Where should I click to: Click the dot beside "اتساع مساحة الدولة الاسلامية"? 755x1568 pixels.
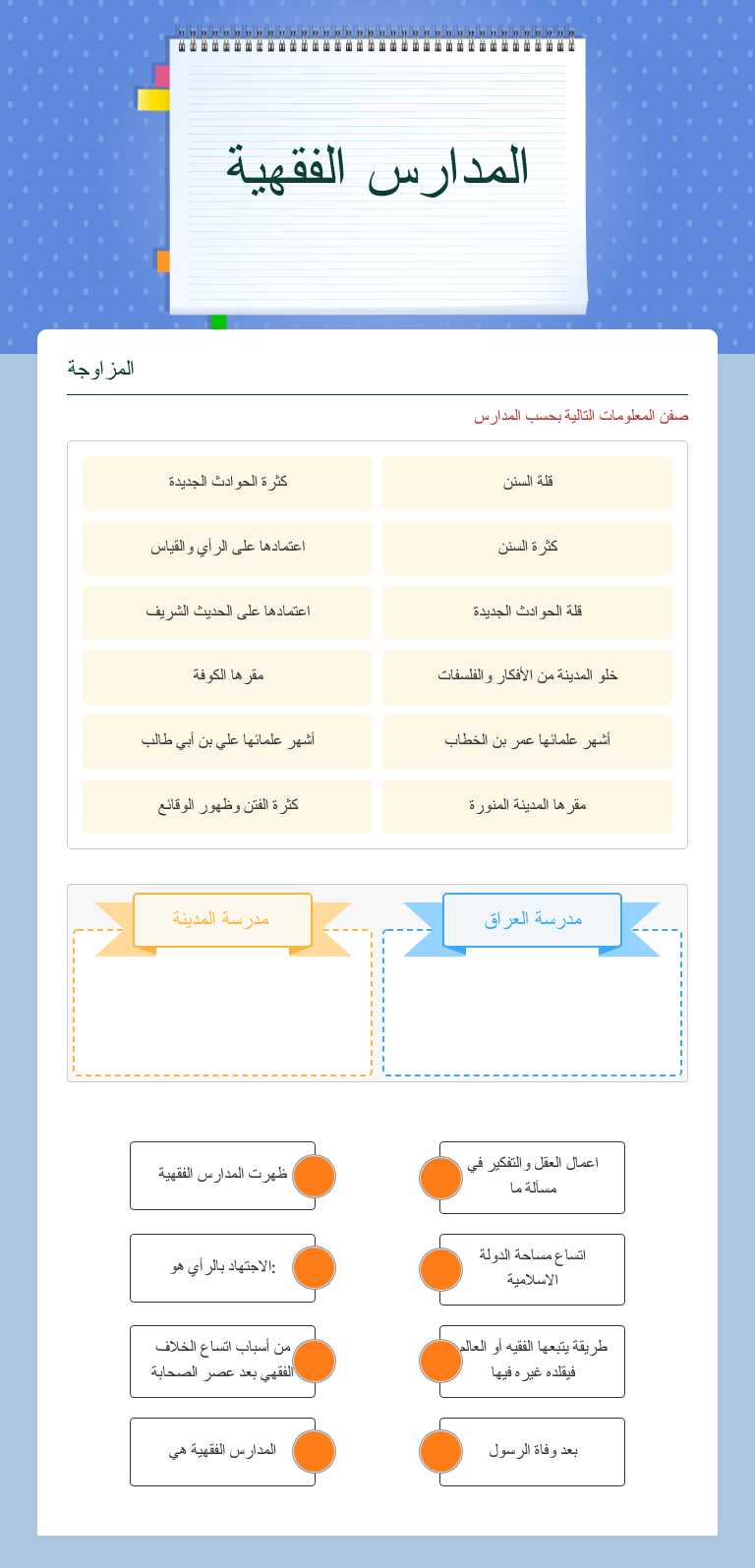[440, 1269]
